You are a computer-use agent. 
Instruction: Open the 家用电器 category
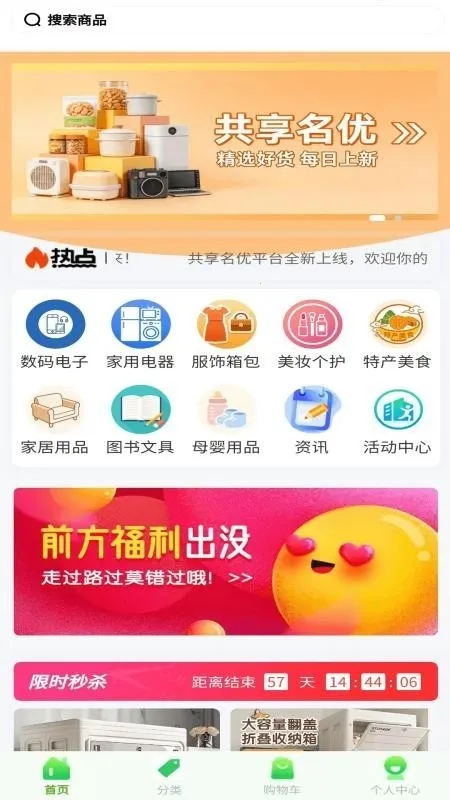click(140, 334)
